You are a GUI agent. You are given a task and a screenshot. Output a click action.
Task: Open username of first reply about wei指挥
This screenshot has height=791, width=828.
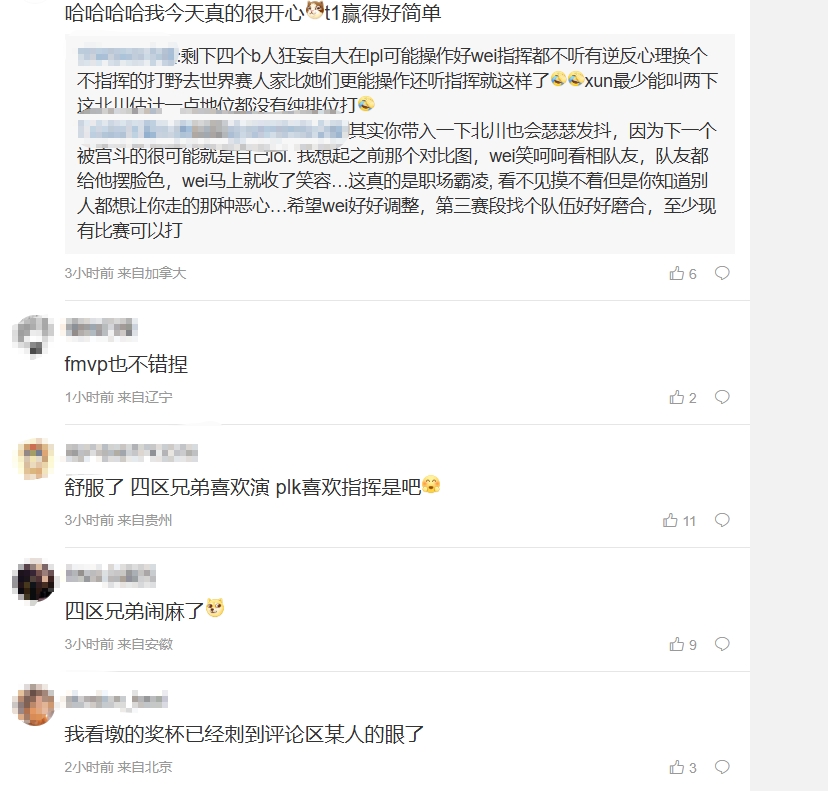tap(126, 53)
